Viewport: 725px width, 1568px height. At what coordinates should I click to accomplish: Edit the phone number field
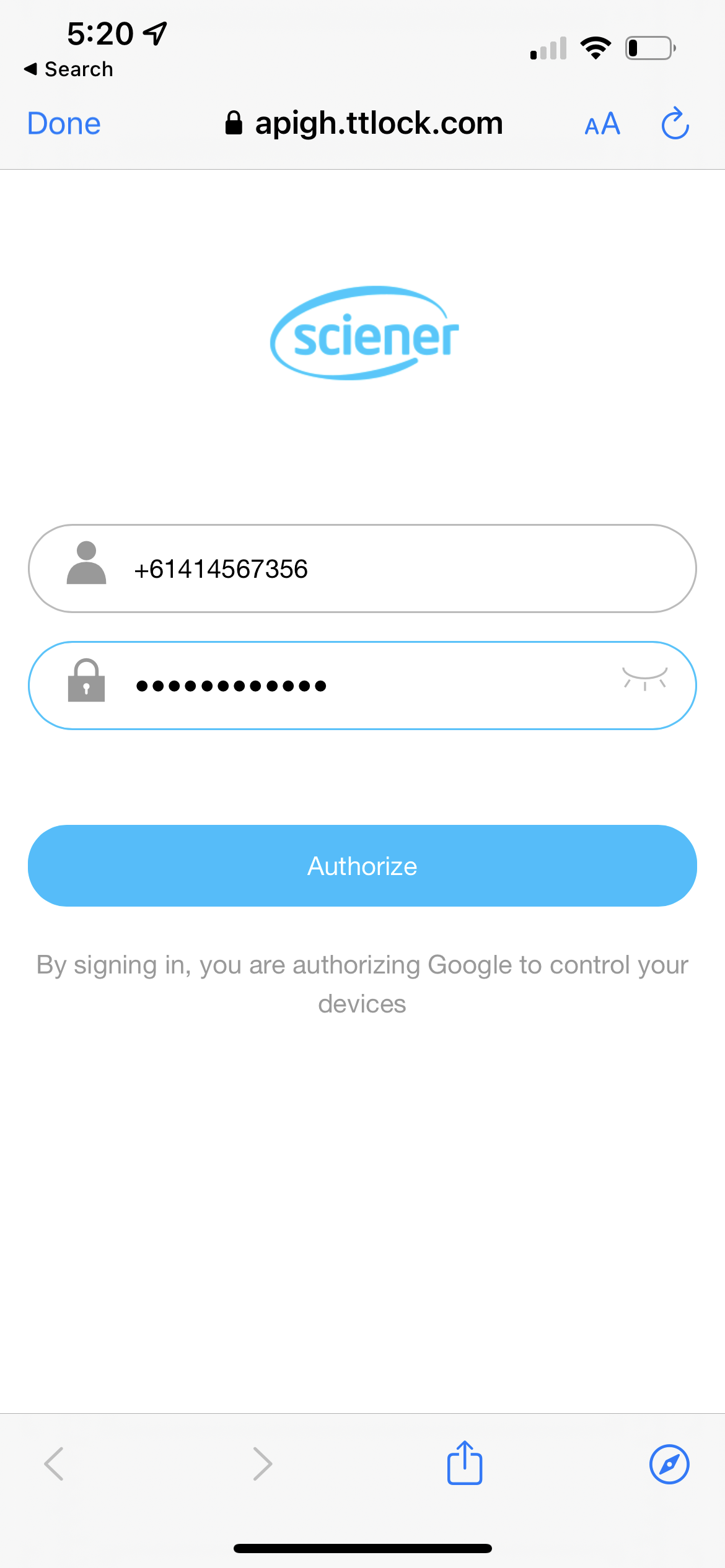click(362, 568)
